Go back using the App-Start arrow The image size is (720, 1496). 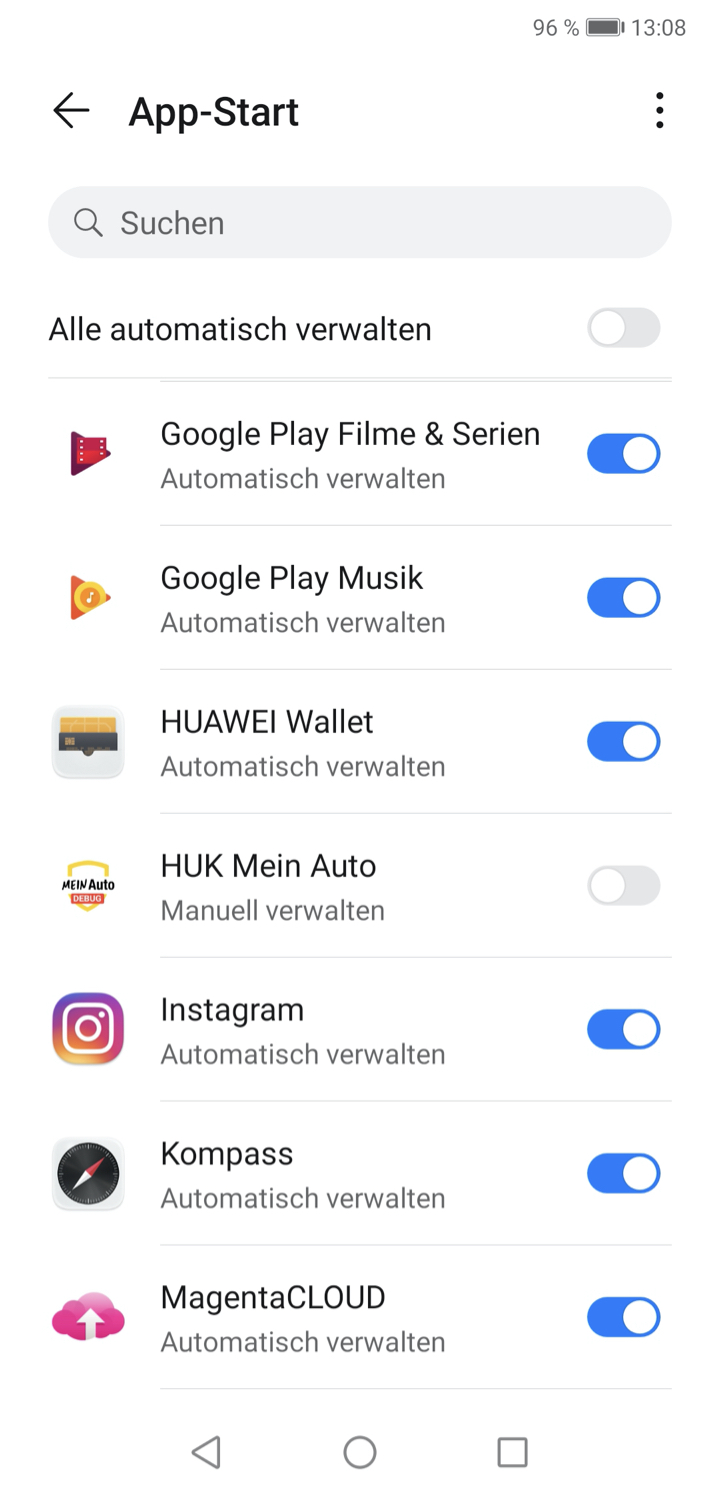pos(71,111)
